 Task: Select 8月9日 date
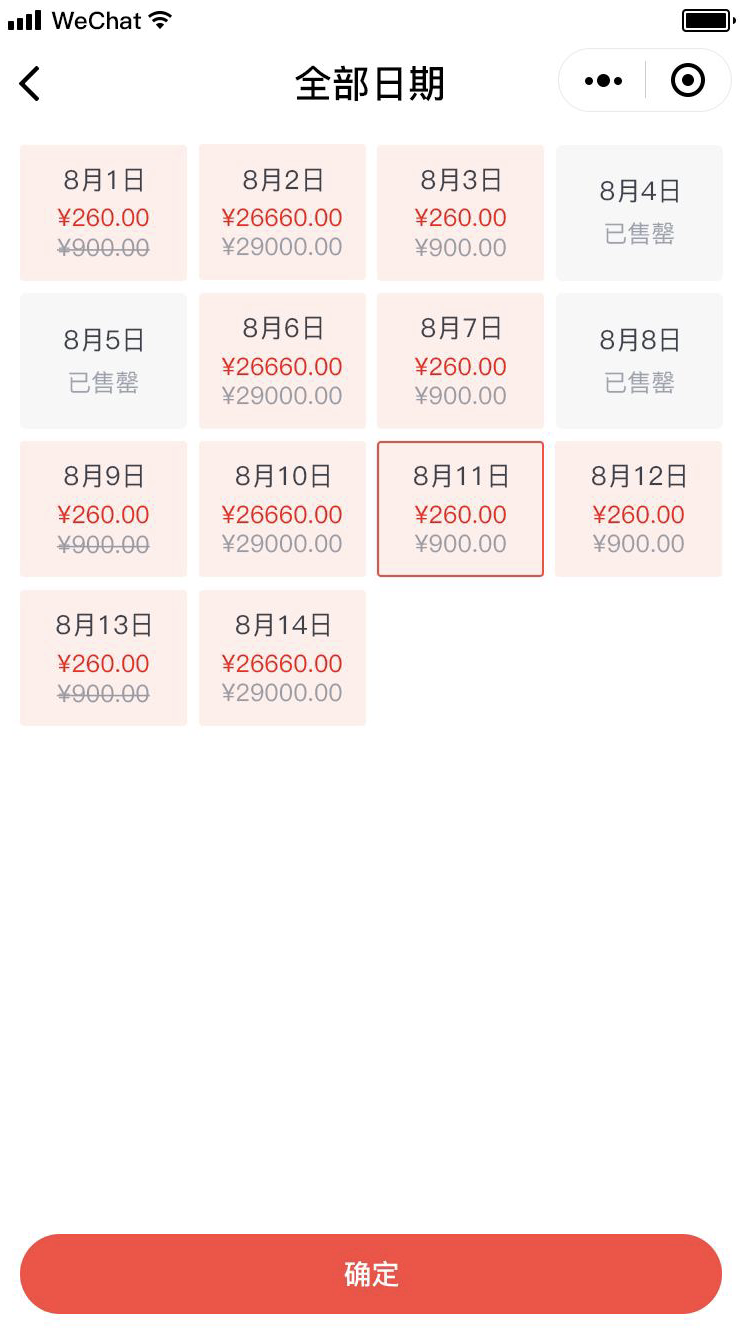(x=103, y=509)
